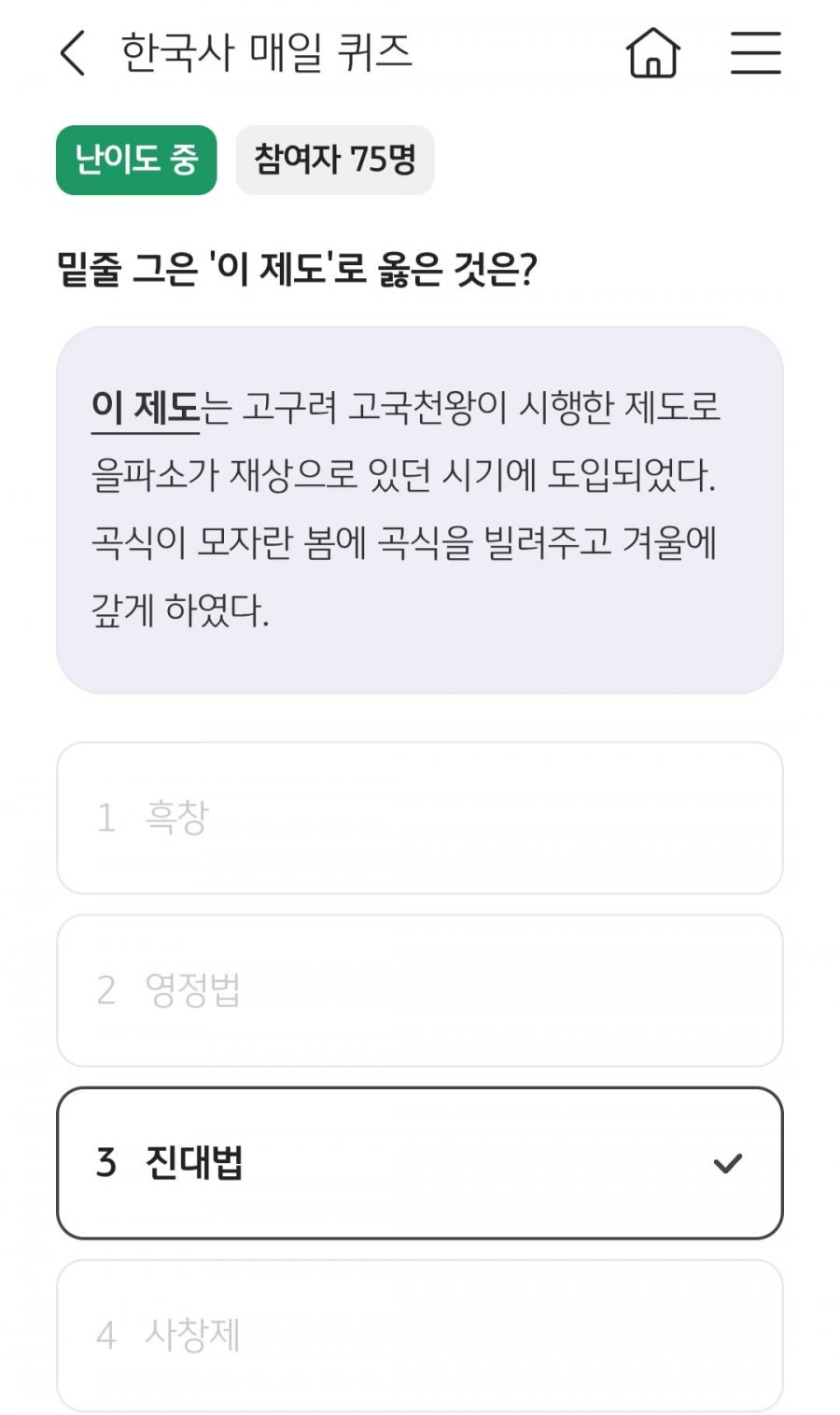
Task: Choose answer 2 영정법
Action: tap(419, 990)
